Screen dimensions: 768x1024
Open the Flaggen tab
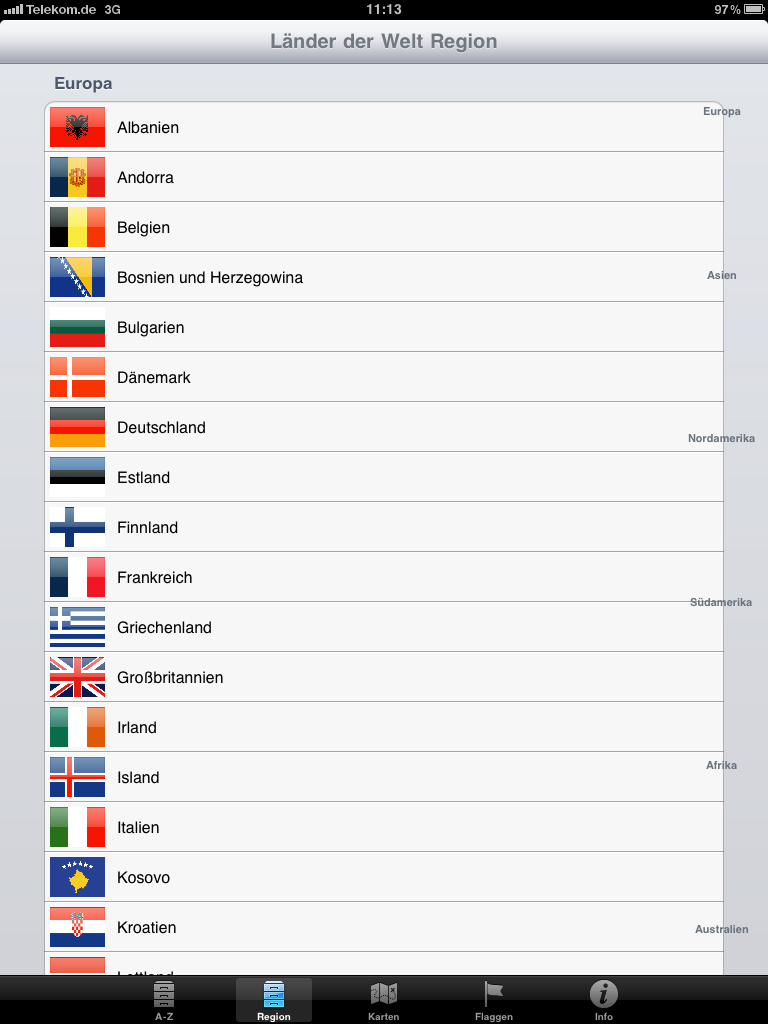(x=494, y=1000)
